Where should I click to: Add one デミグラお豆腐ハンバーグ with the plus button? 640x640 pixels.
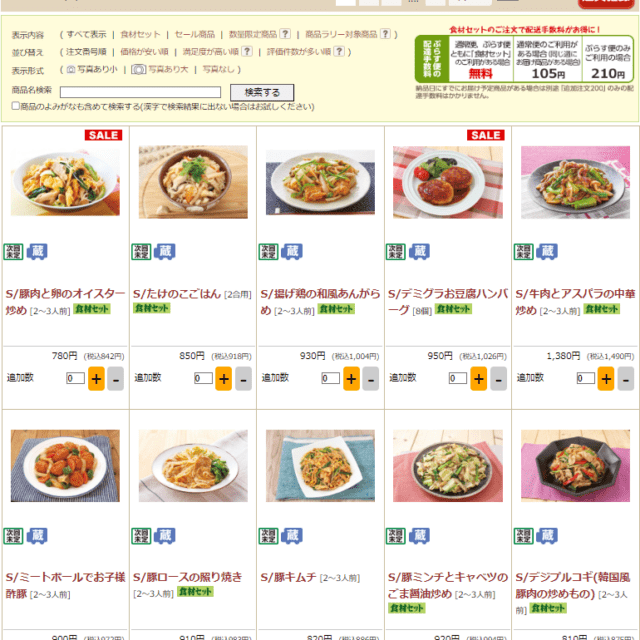coord(478,379)
